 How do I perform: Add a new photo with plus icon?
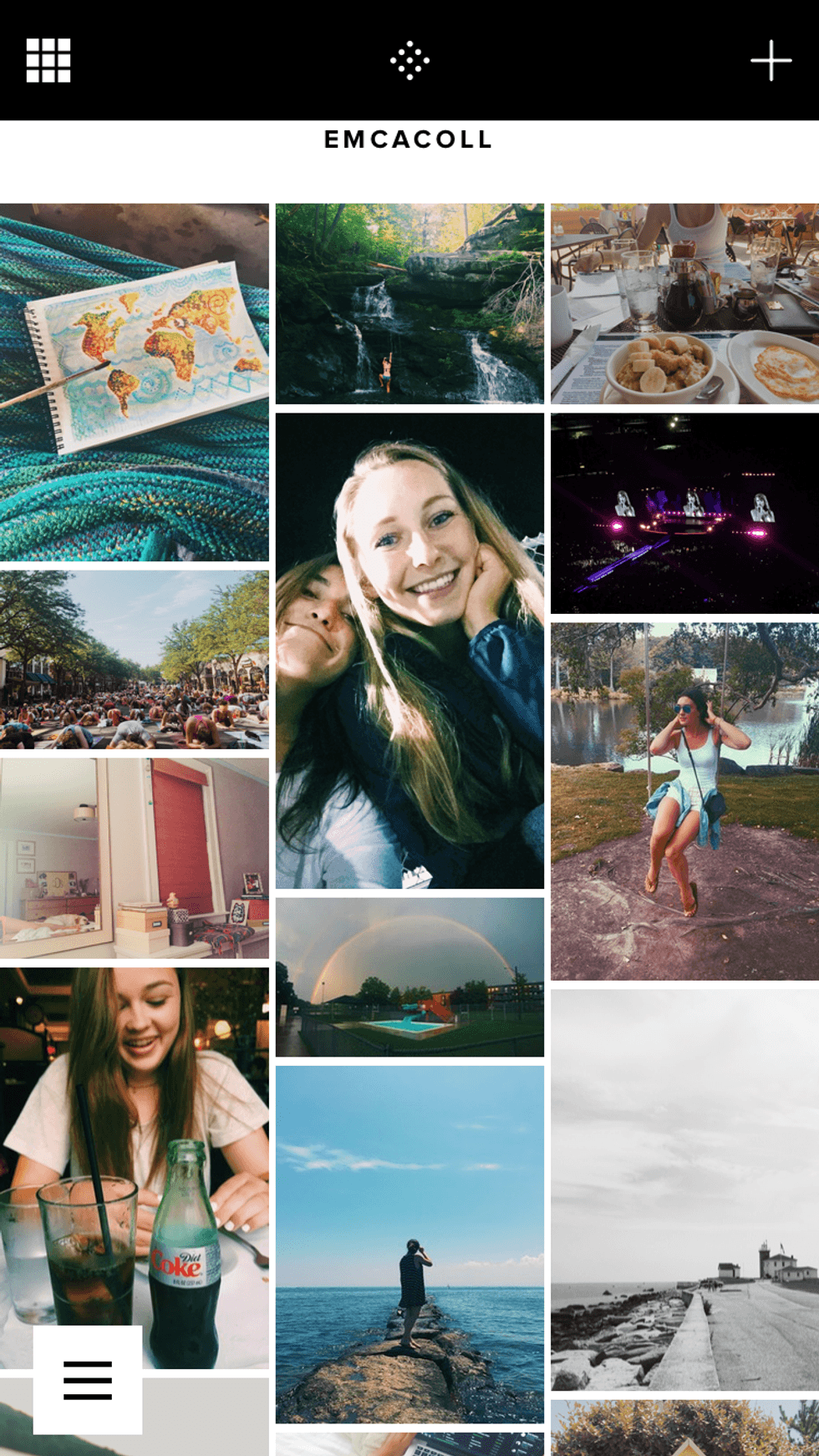pos(771,60)
